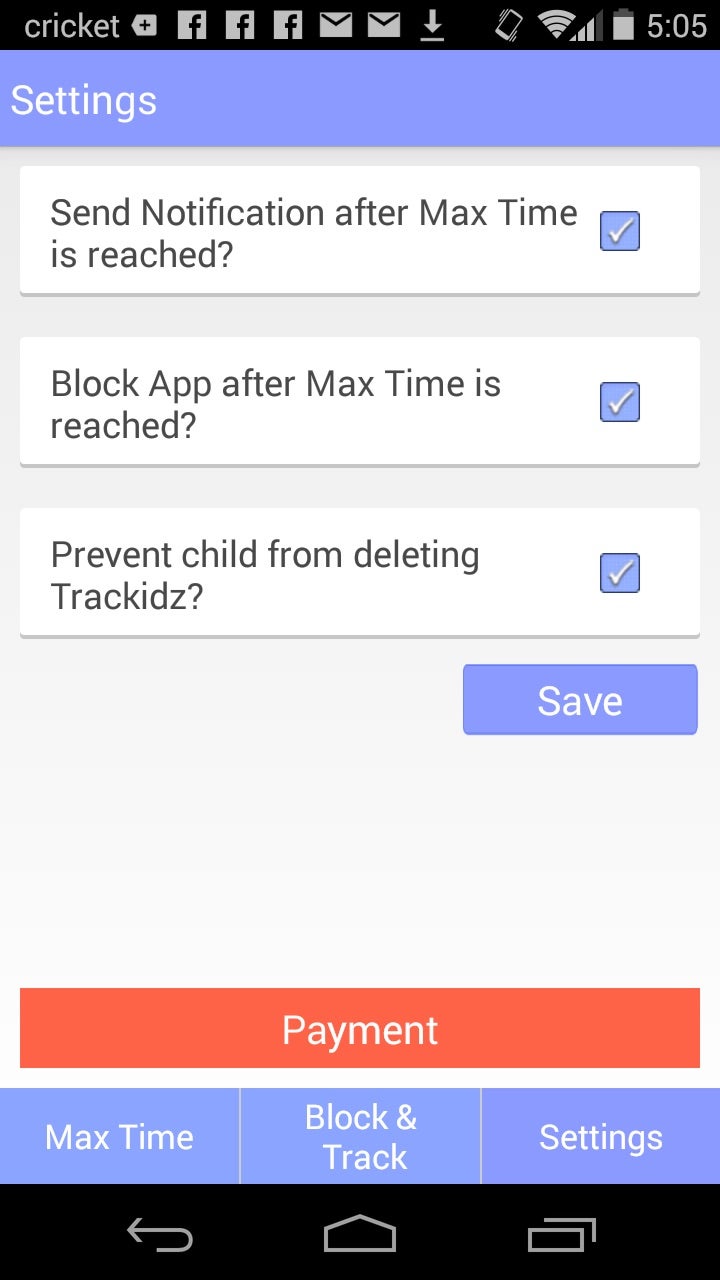Screen dimensions: 720x1280
Task: Select the Settings tab at the bottom
Action: coord(601,1136)
